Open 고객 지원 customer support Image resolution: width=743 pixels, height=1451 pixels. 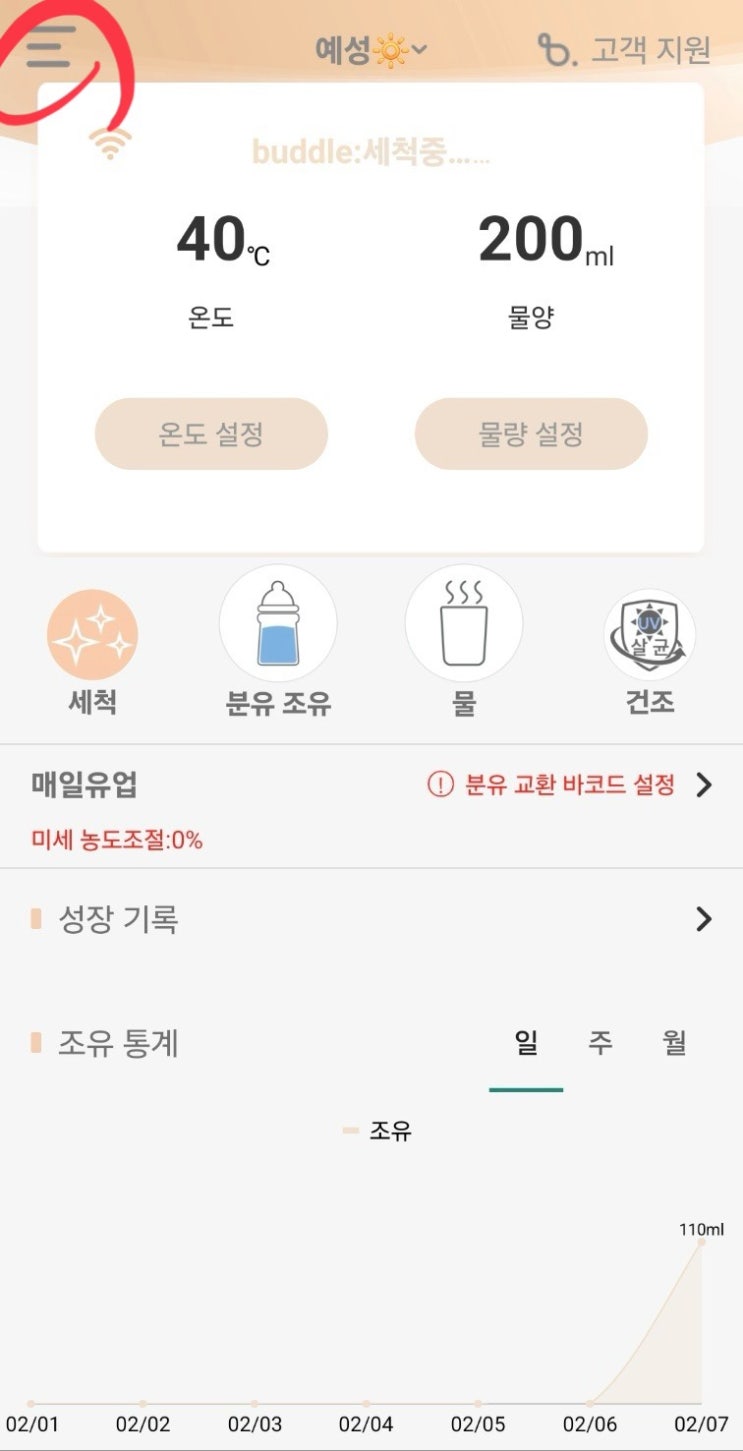(x=625, y=49)
